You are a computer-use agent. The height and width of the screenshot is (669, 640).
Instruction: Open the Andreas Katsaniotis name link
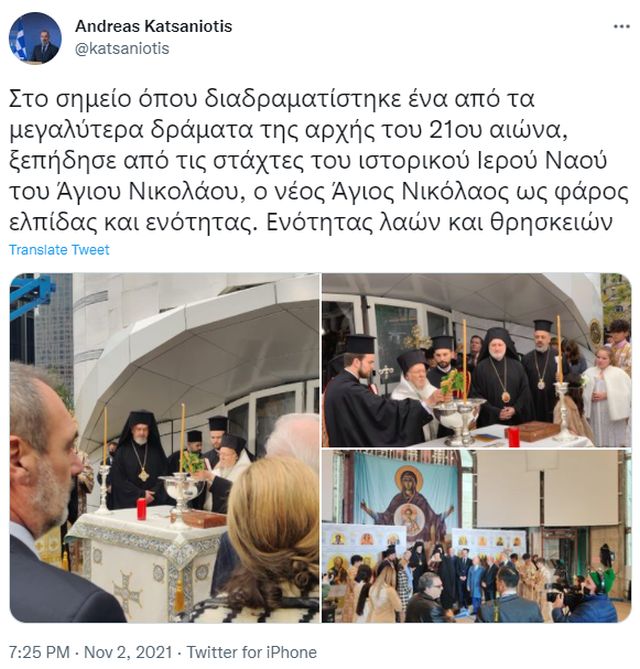point(153,27)
